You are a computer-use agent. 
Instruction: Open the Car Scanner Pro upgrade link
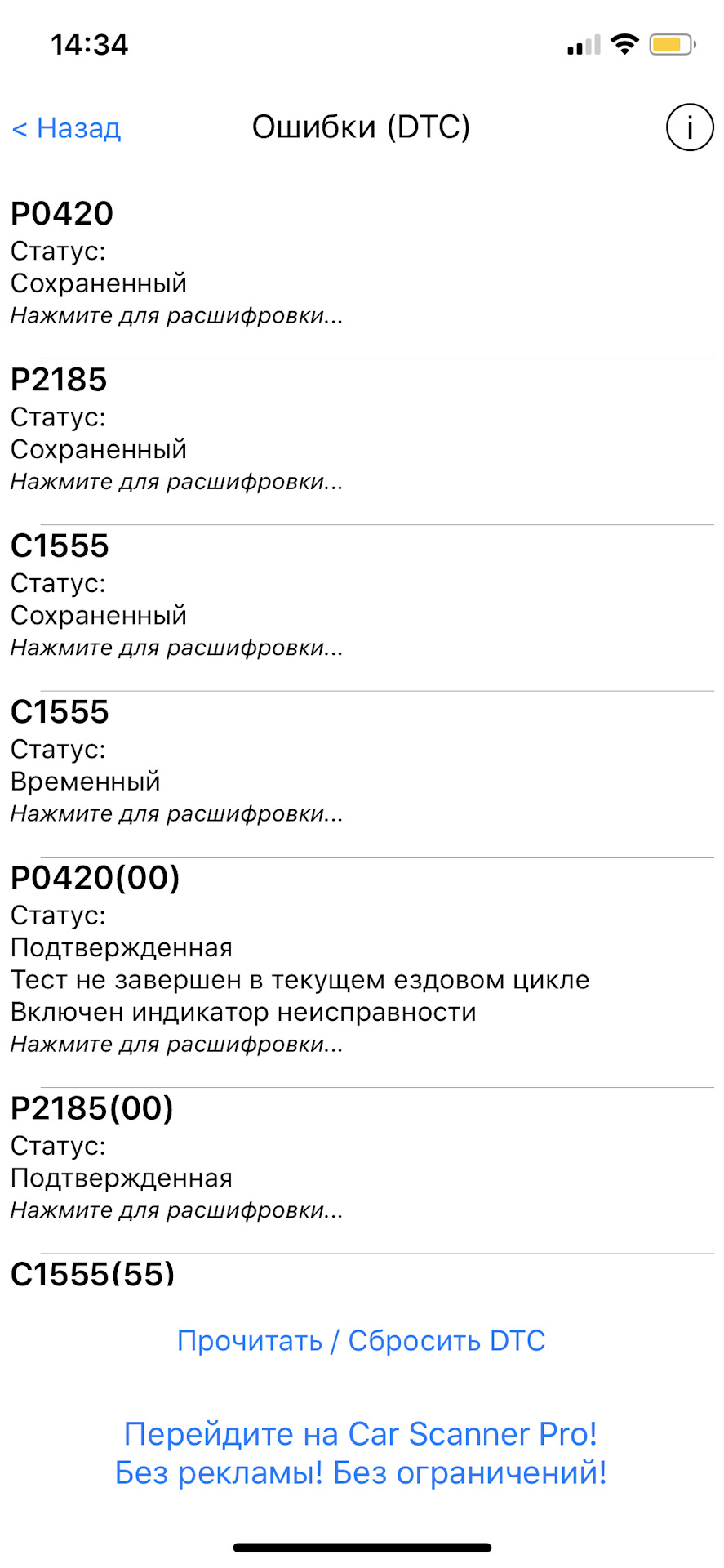pyautogui.click(x=361, y=1453)
